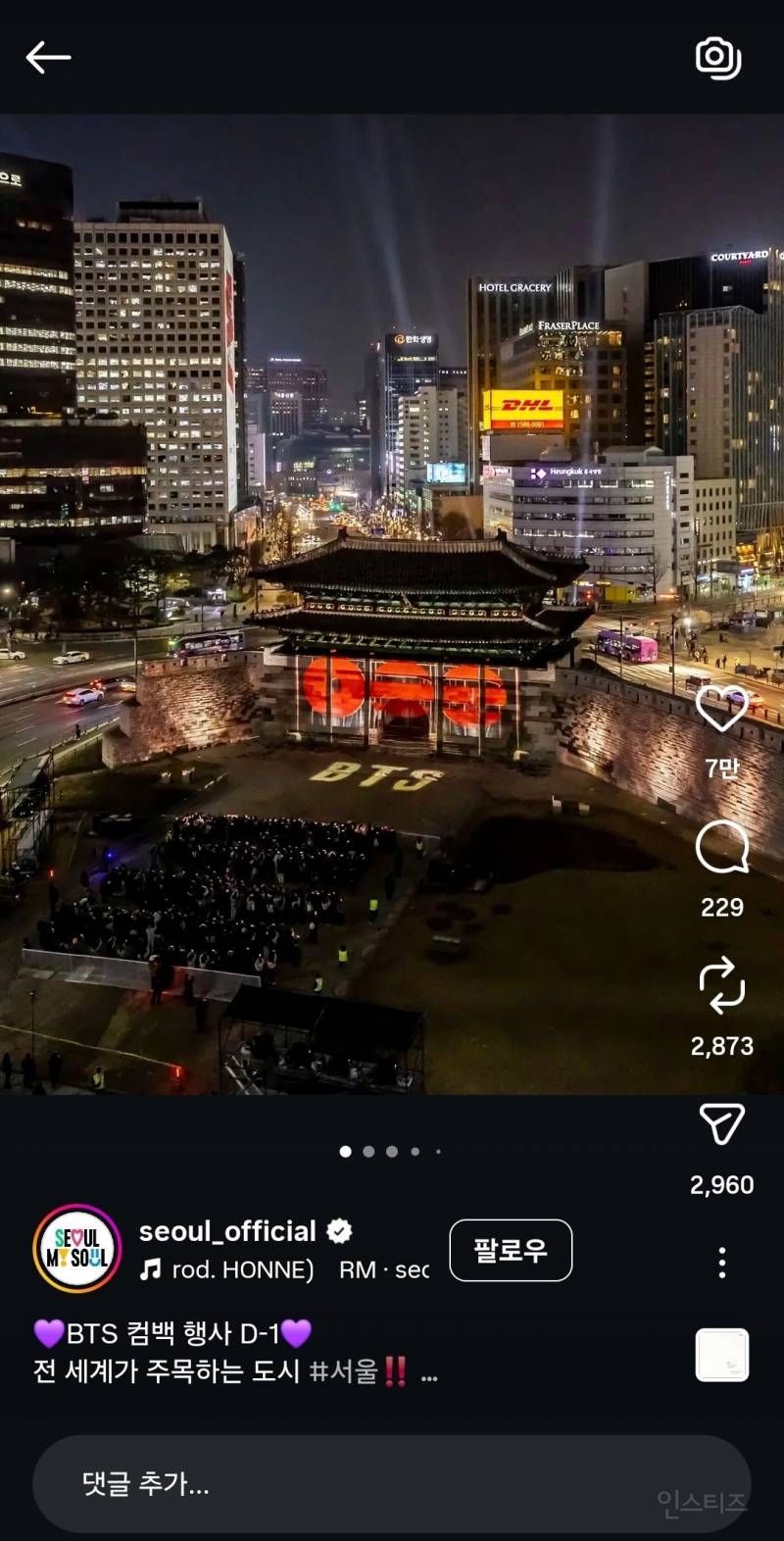Expand the caption with the ellipsis
Screen dimensions: 784x1541
click(429, 1374)
